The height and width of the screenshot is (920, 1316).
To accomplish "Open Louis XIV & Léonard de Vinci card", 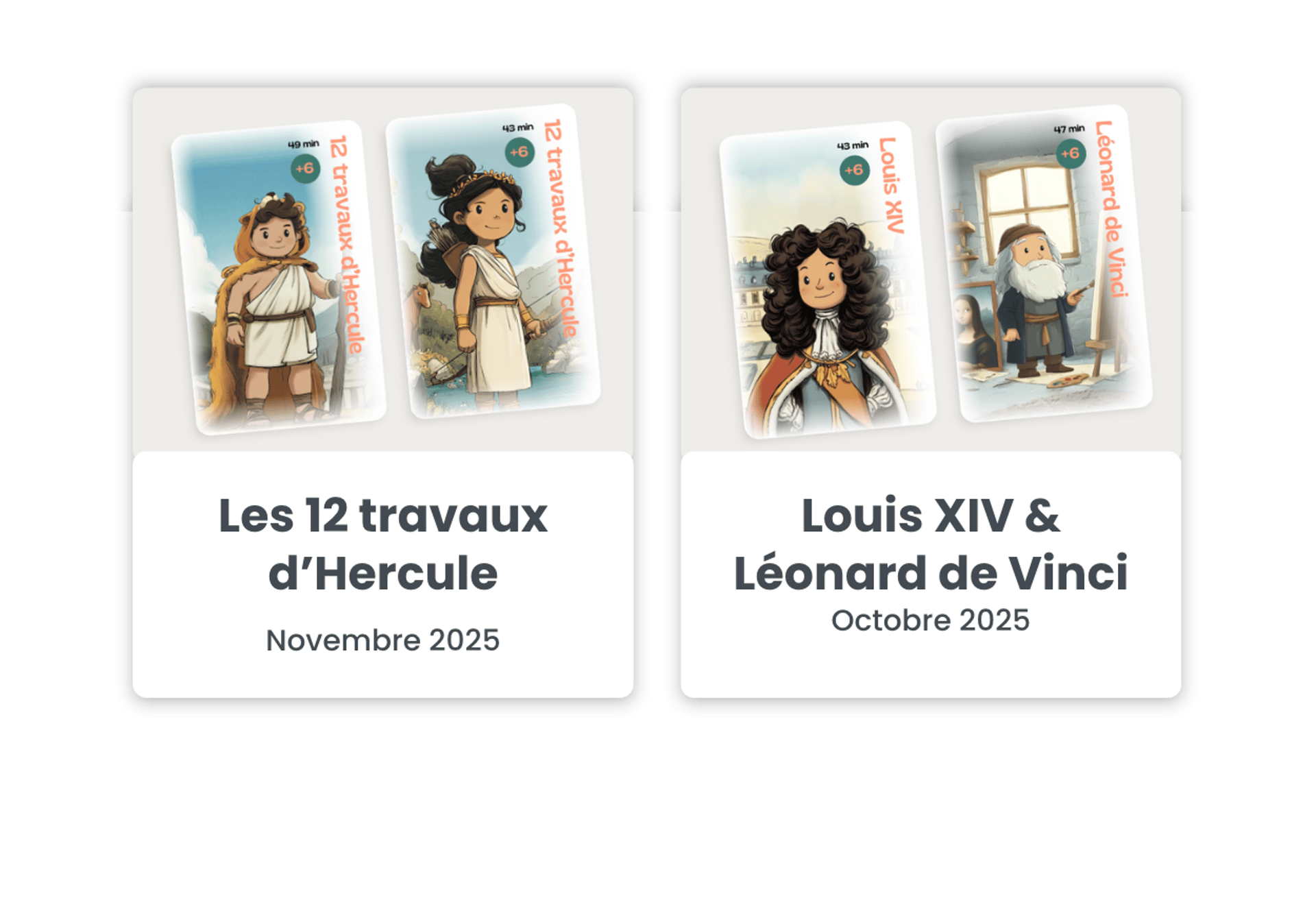I will click(930, 544).
